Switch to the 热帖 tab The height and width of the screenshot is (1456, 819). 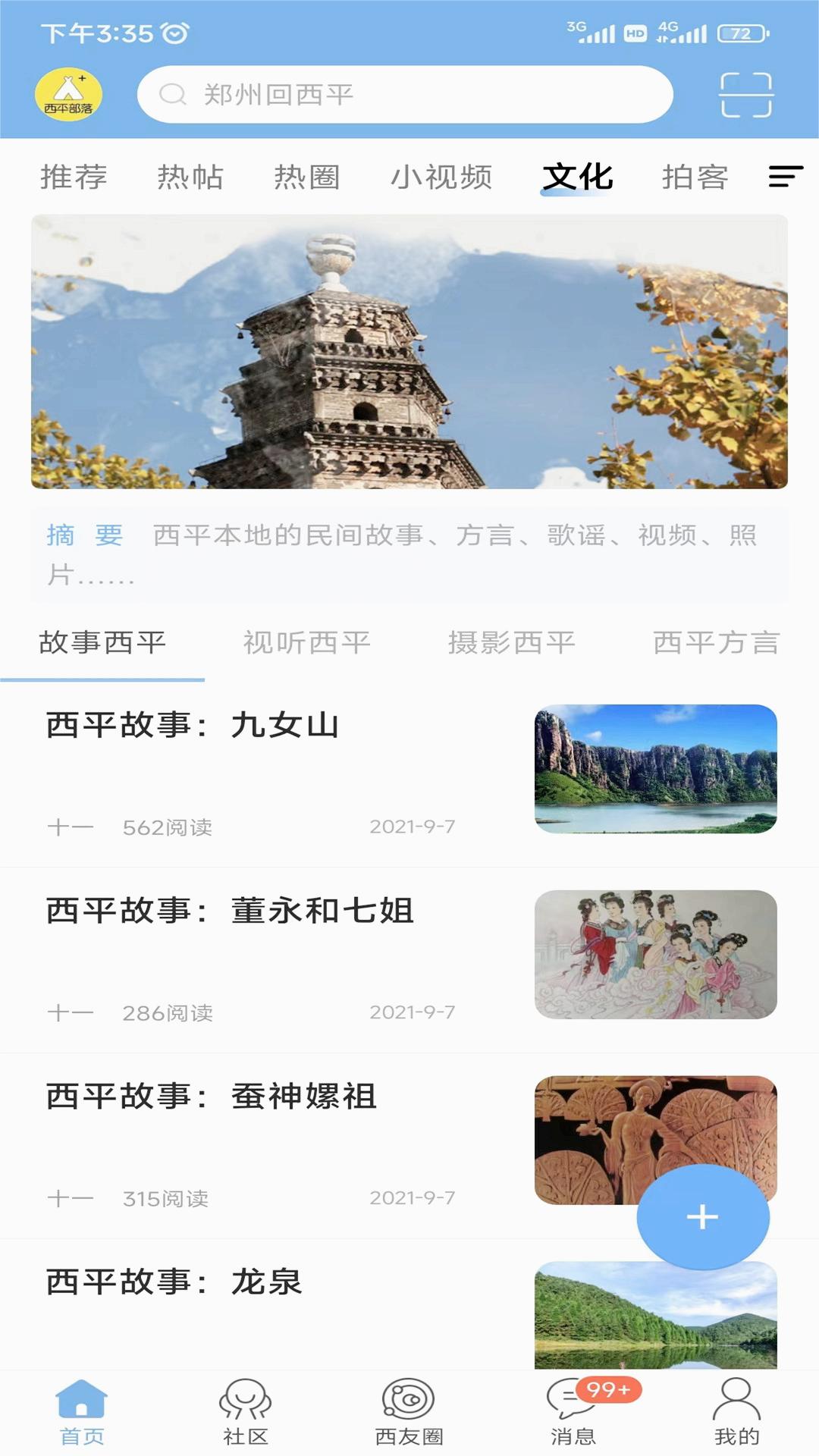click(x=190, y=177)
